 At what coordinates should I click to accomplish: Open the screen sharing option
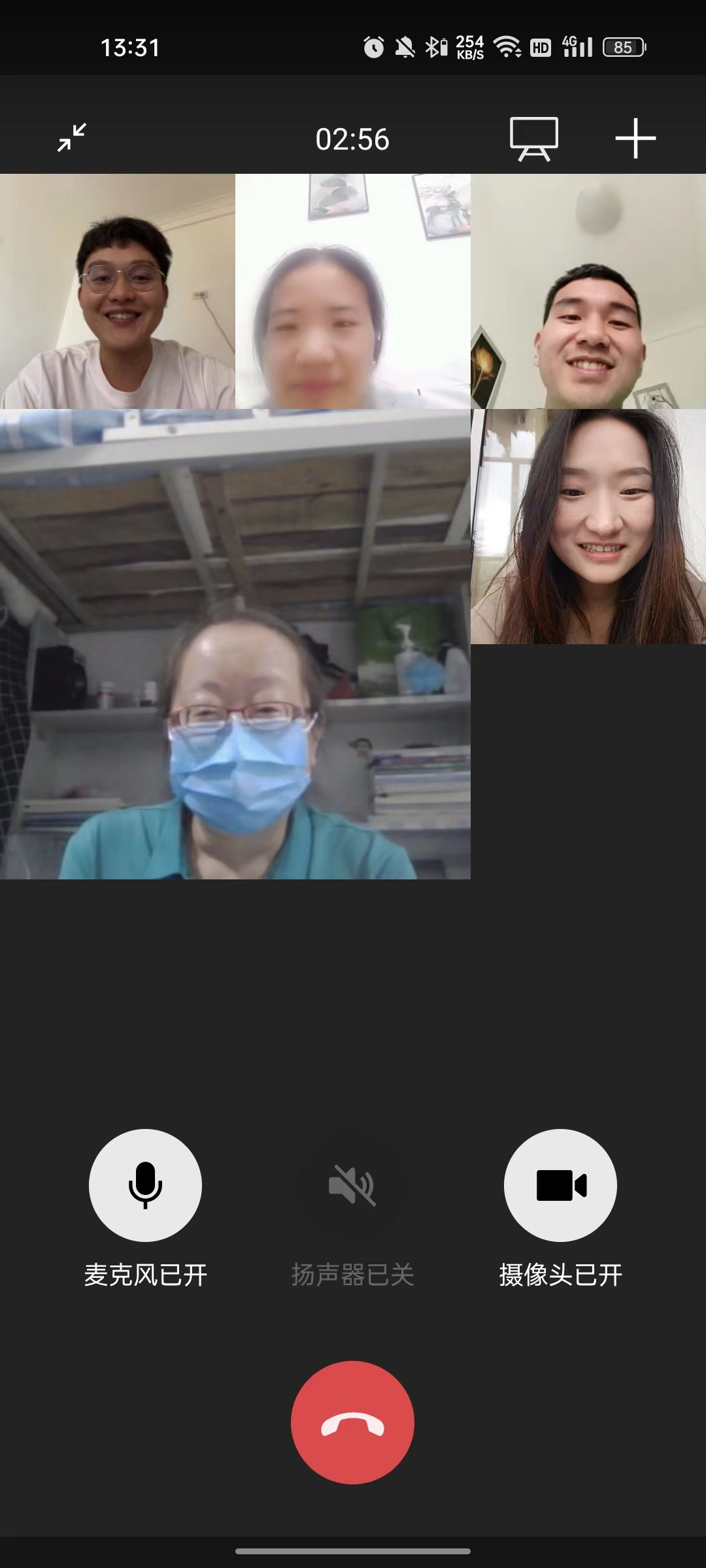pos(534,139)
